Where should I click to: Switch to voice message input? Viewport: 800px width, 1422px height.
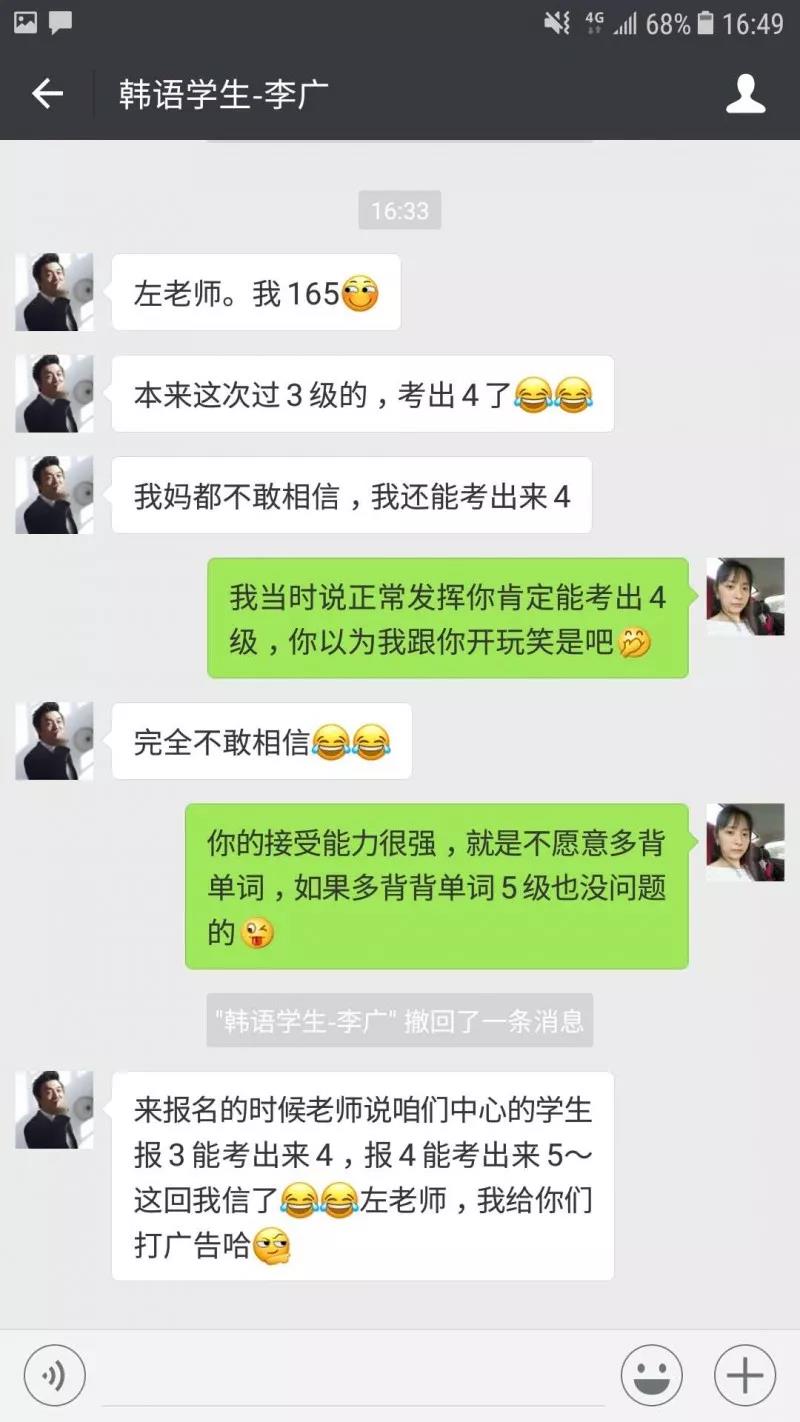54,1375
